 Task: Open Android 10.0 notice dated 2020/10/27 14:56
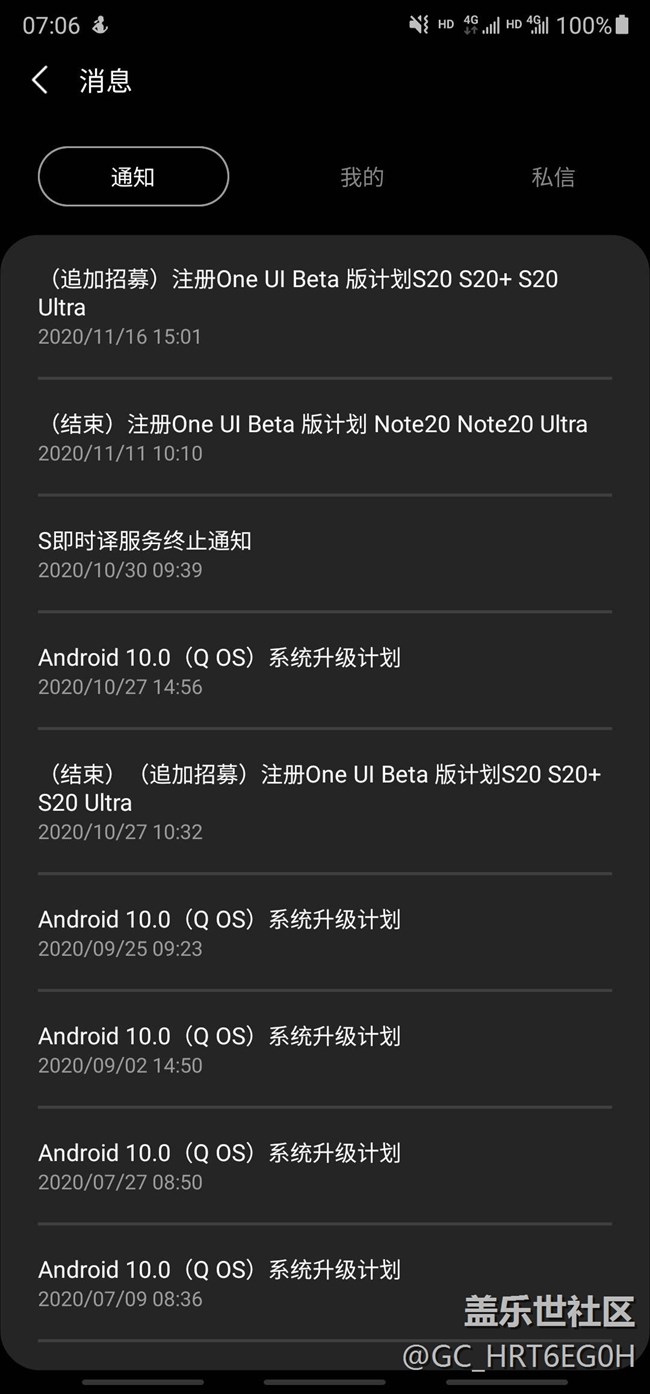pos(325,671)
